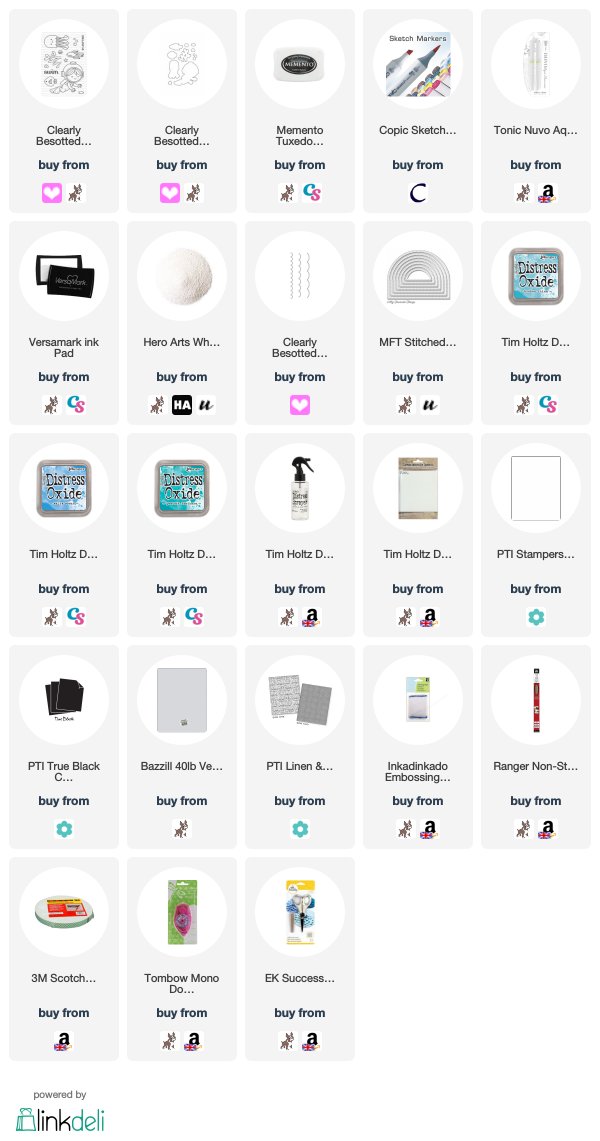View the Versamark ink Pad product
The width and height of the screenshot is (600, 1141).
tap(64, 276)
